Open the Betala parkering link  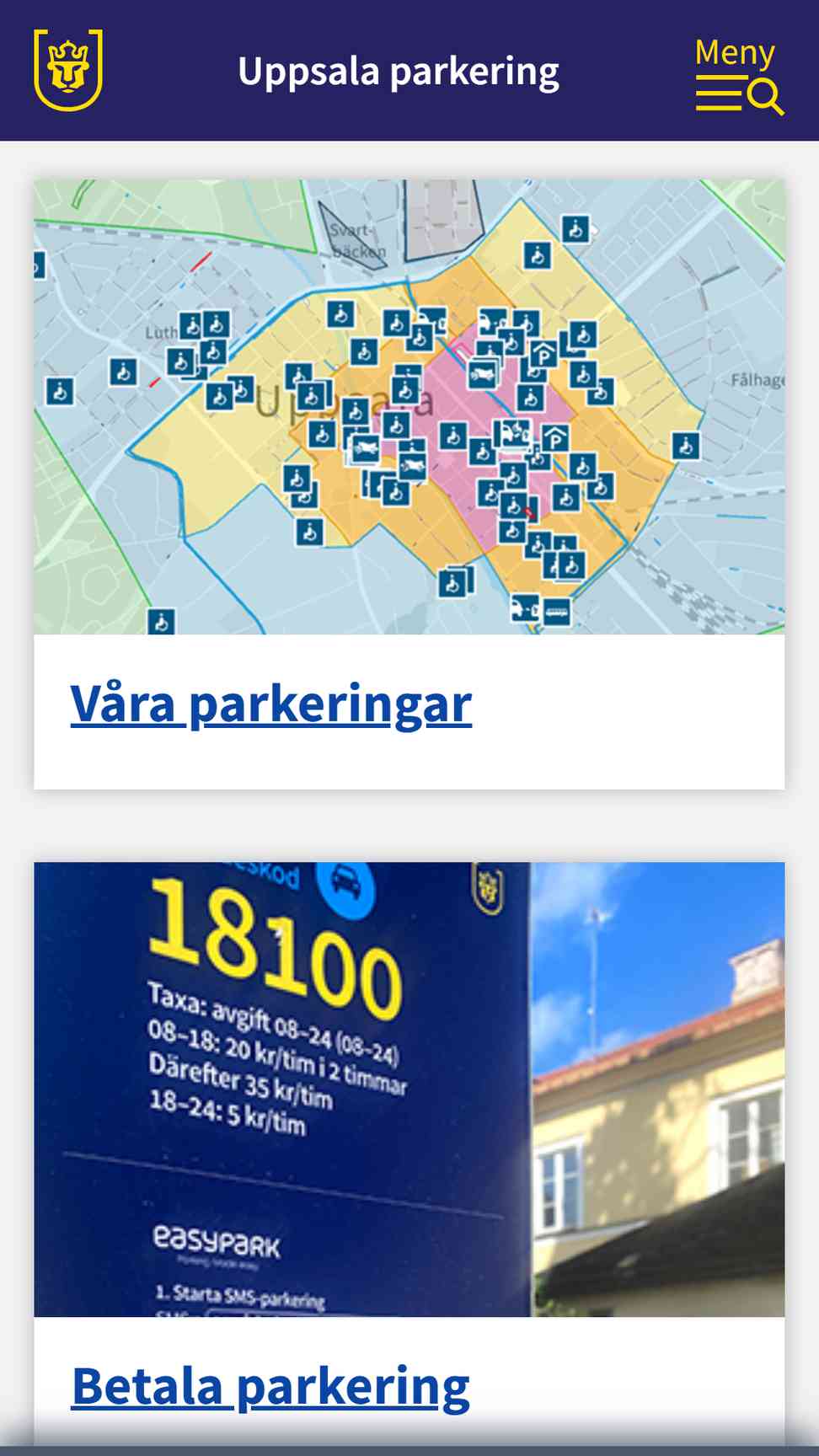click(x=270, y=1387)
